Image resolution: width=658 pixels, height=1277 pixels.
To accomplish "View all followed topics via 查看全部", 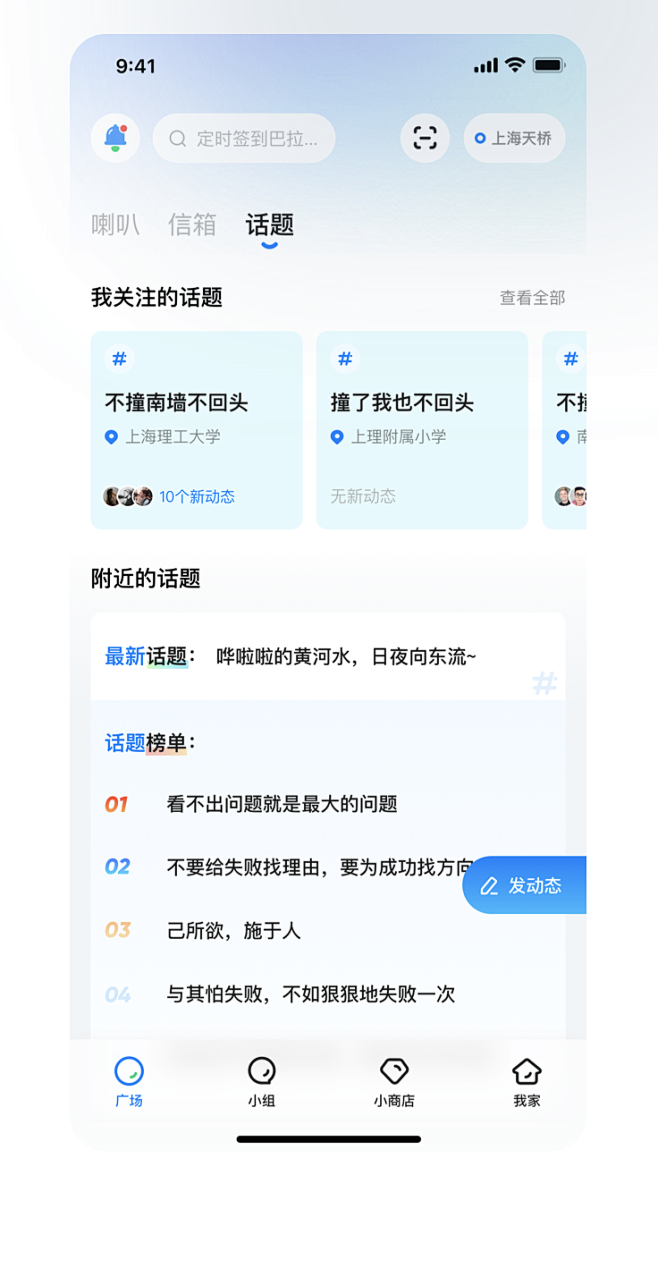I will [532, 298].
